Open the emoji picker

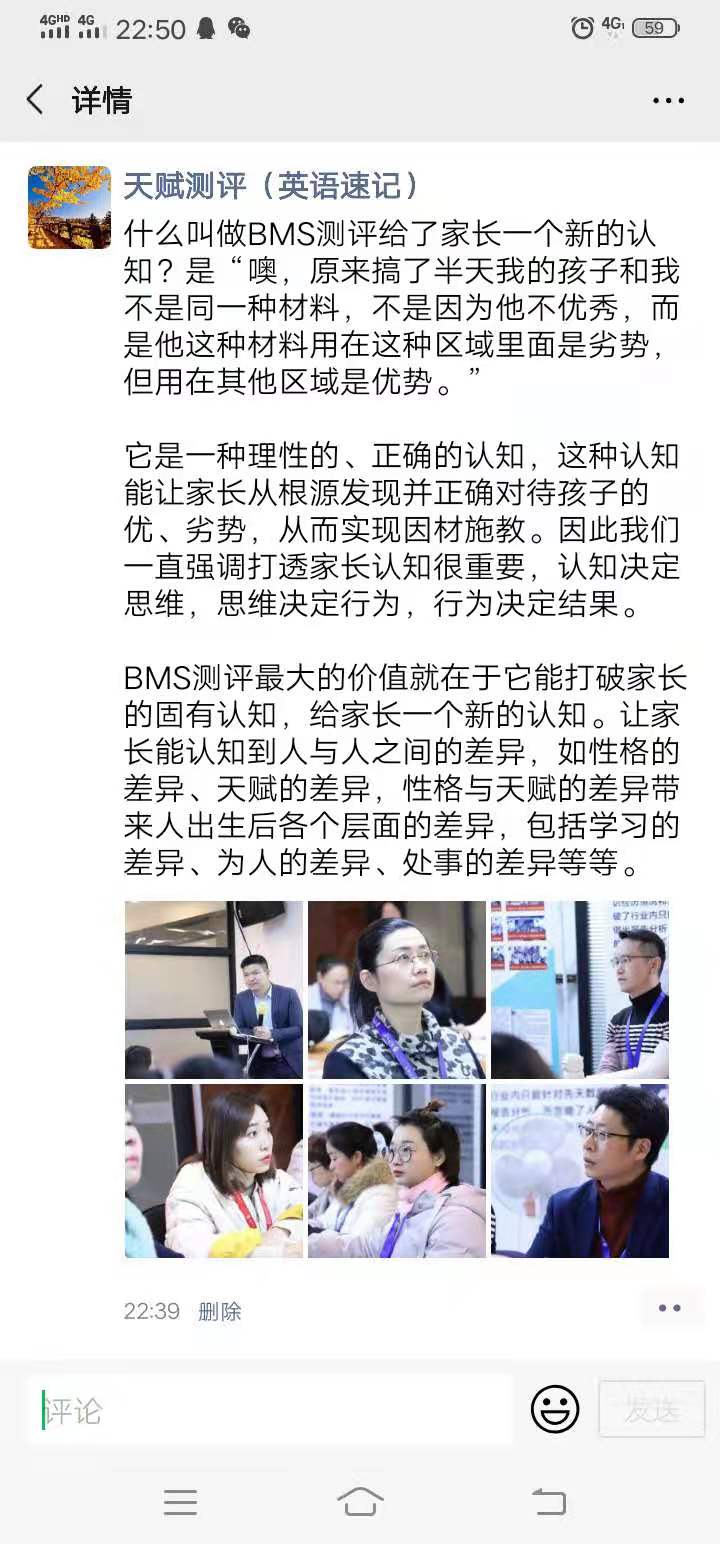coord(555,1410)
